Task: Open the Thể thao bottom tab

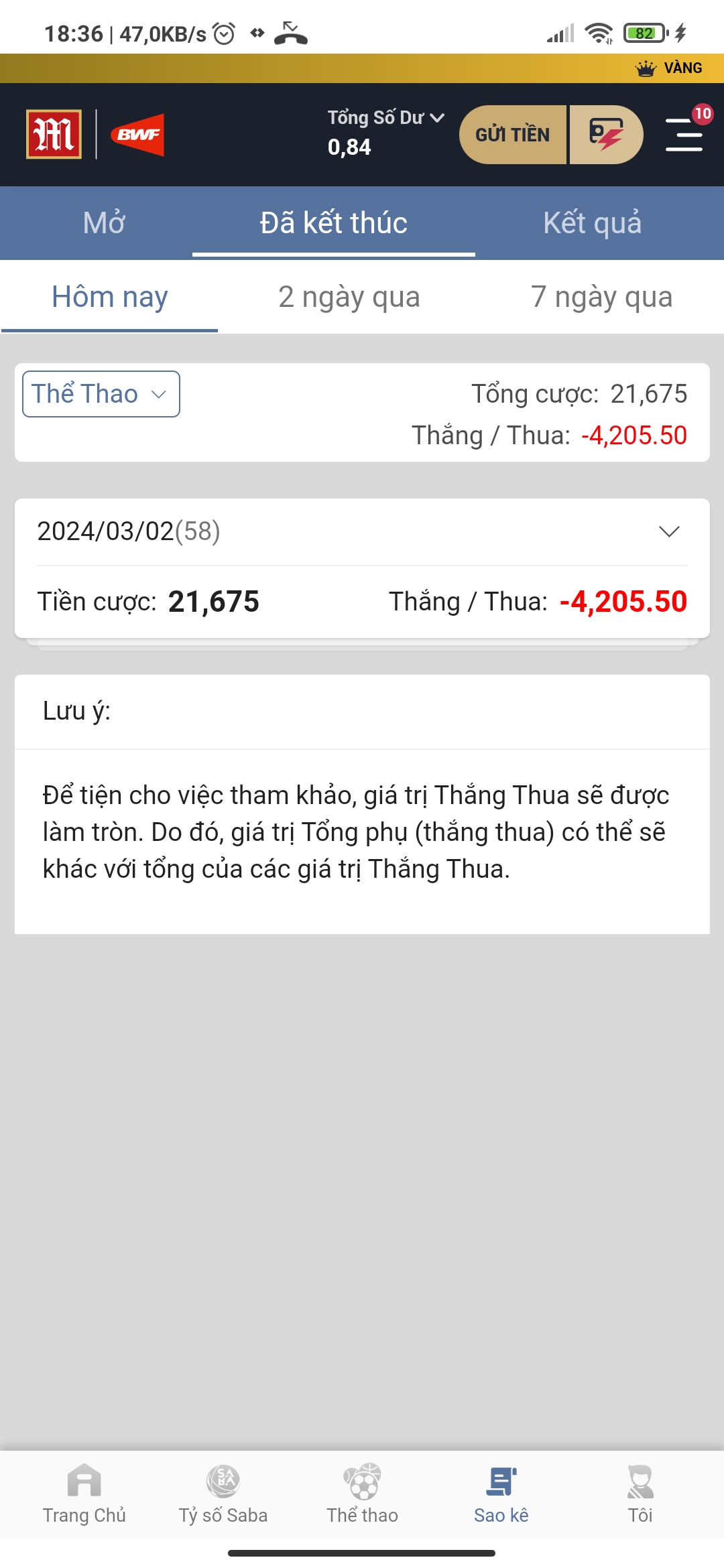Action: [x=362, y=1494]
